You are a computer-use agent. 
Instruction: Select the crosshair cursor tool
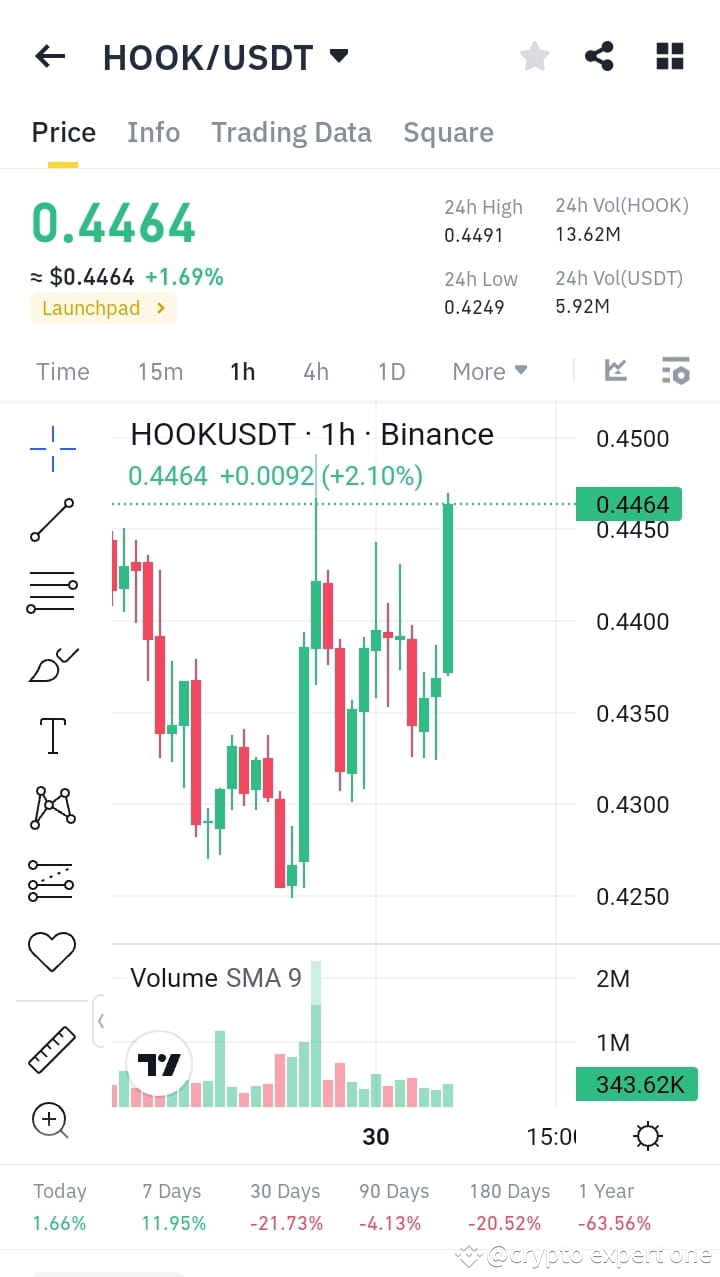(52, 448)
